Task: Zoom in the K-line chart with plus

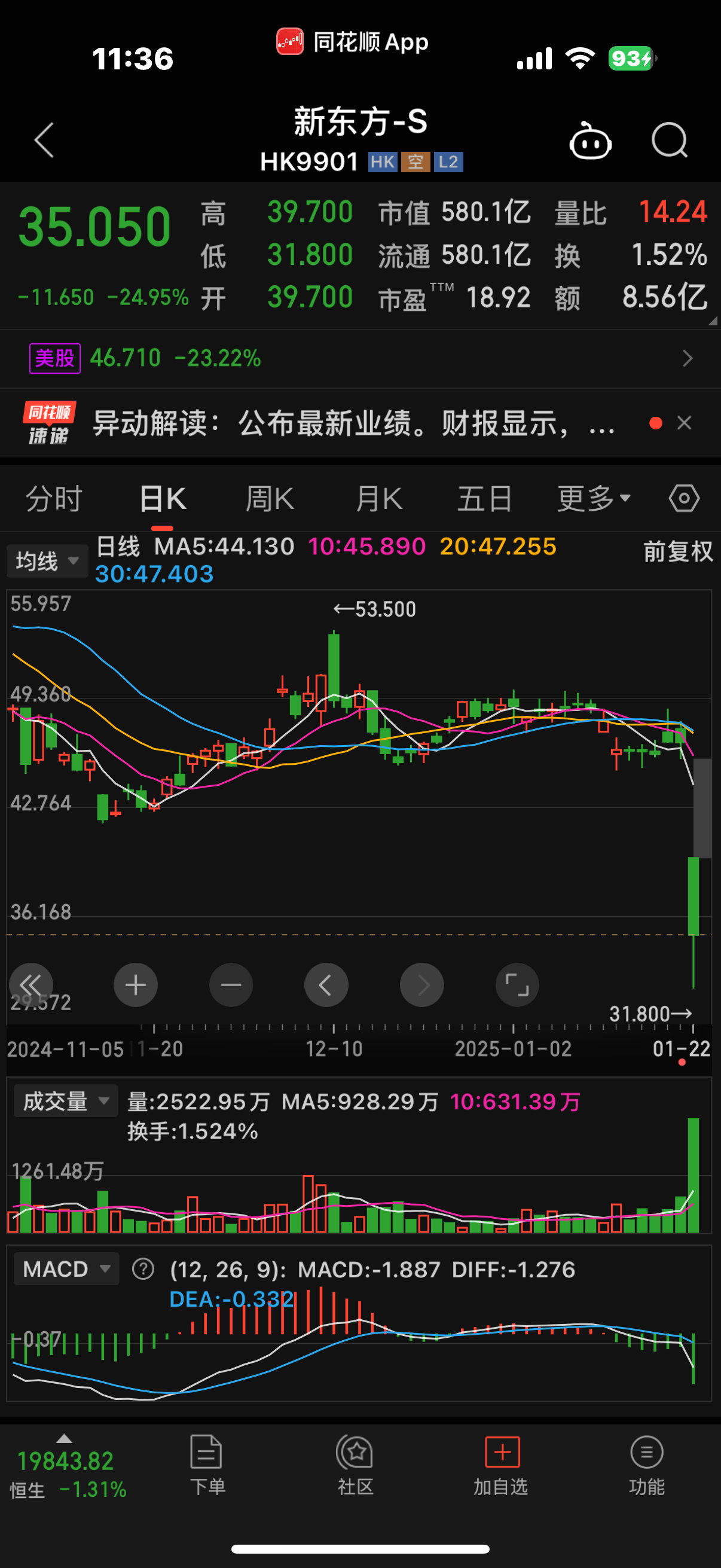Action: (136, 985)
